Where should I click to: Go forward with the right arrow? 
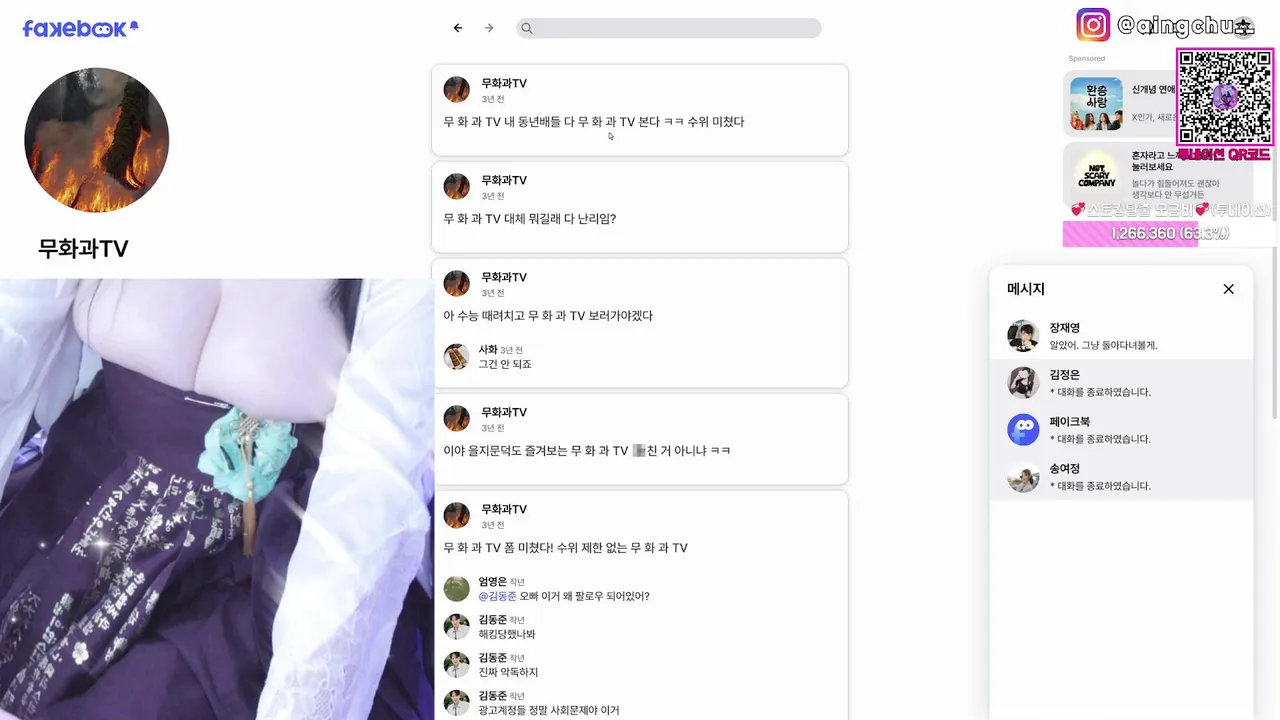[489, 28]
